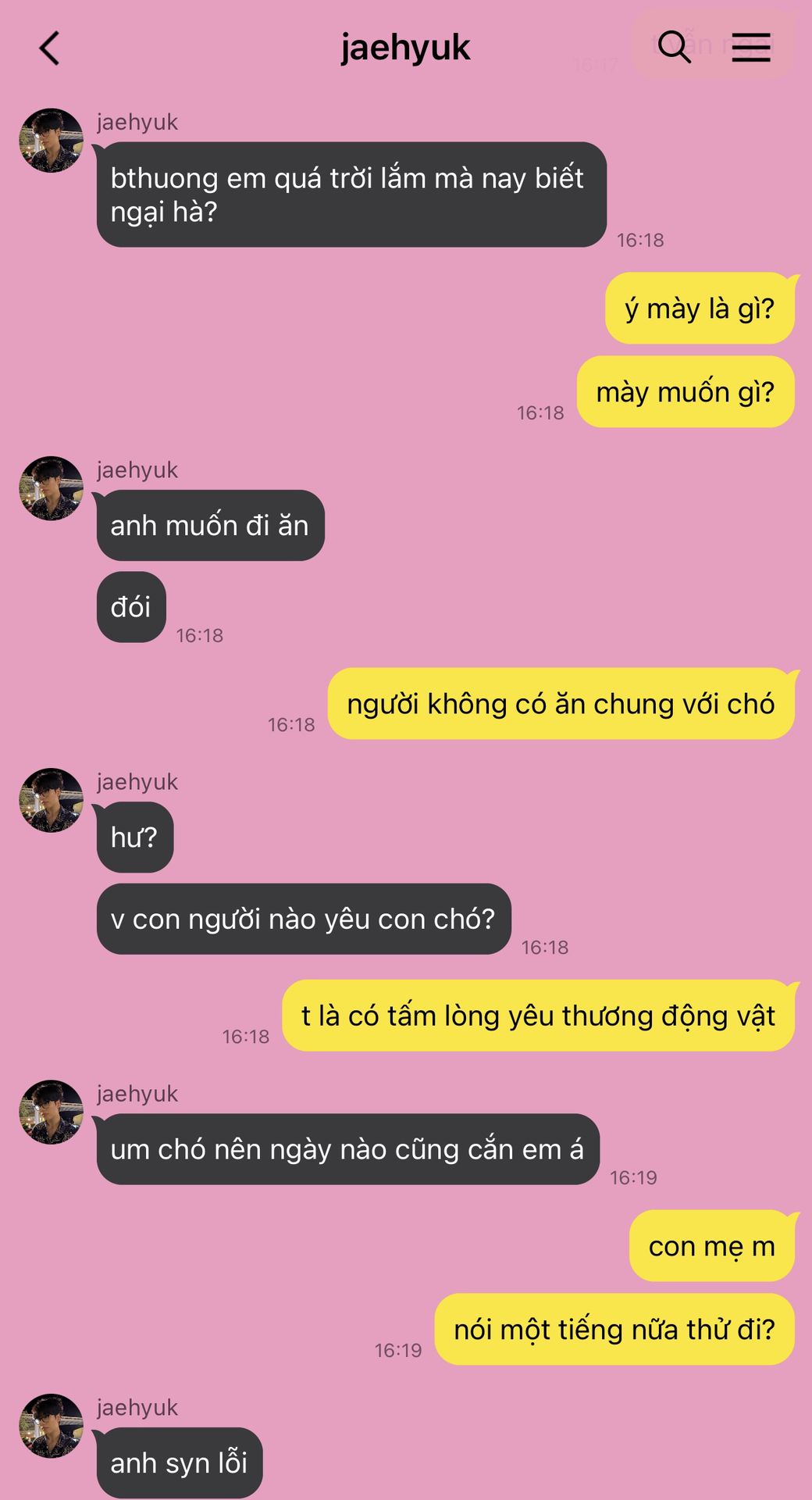
Task: Search within the jaehyuk conversation
Action: point(674,47)
